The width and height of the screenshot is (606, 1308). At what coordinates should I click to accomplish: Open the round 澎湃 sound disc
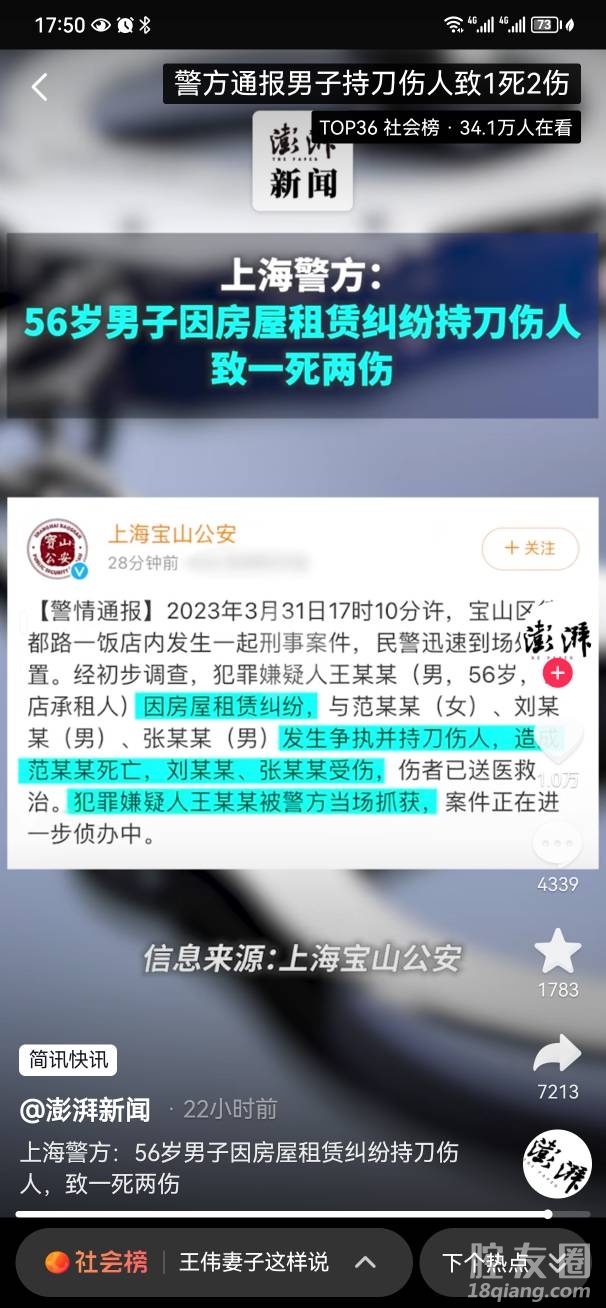[557, 1164]
